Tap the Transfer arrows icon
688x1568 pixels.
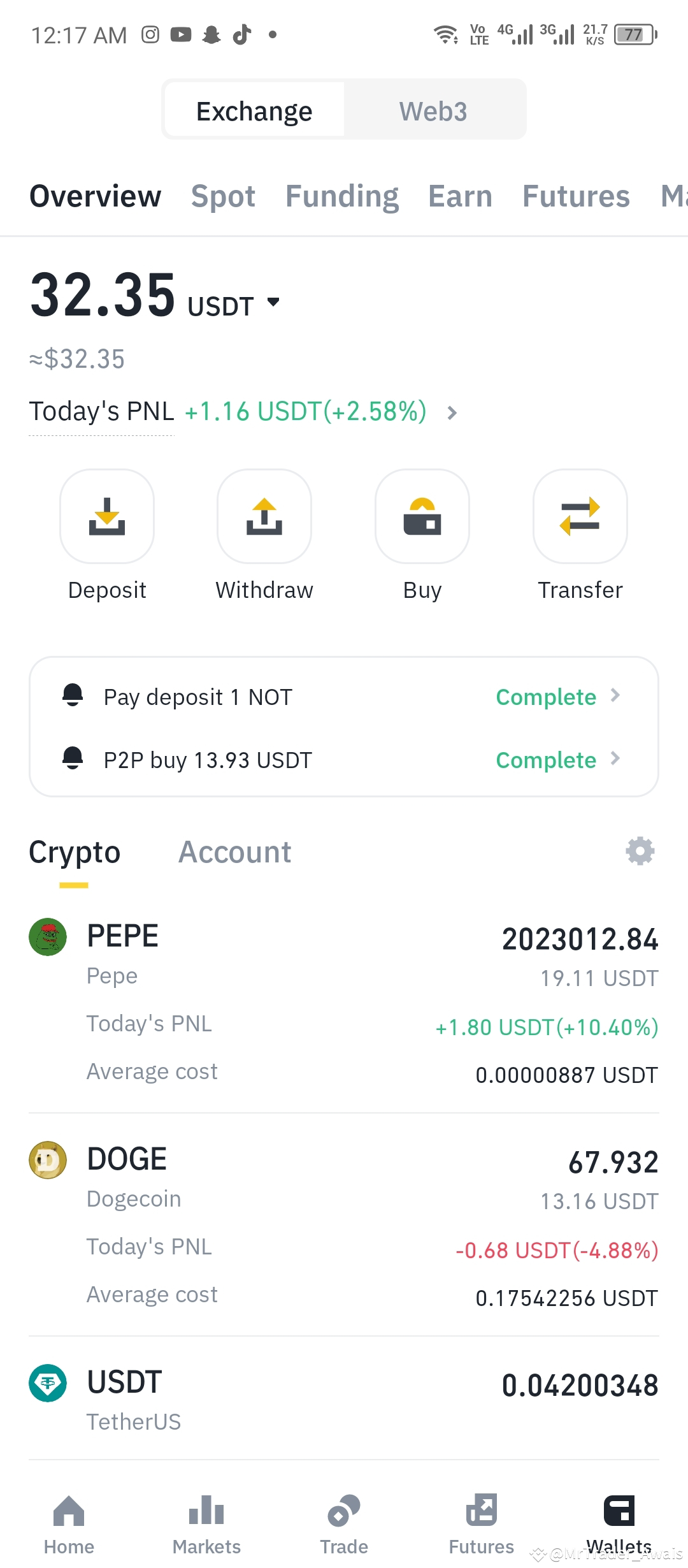point(580,517)
